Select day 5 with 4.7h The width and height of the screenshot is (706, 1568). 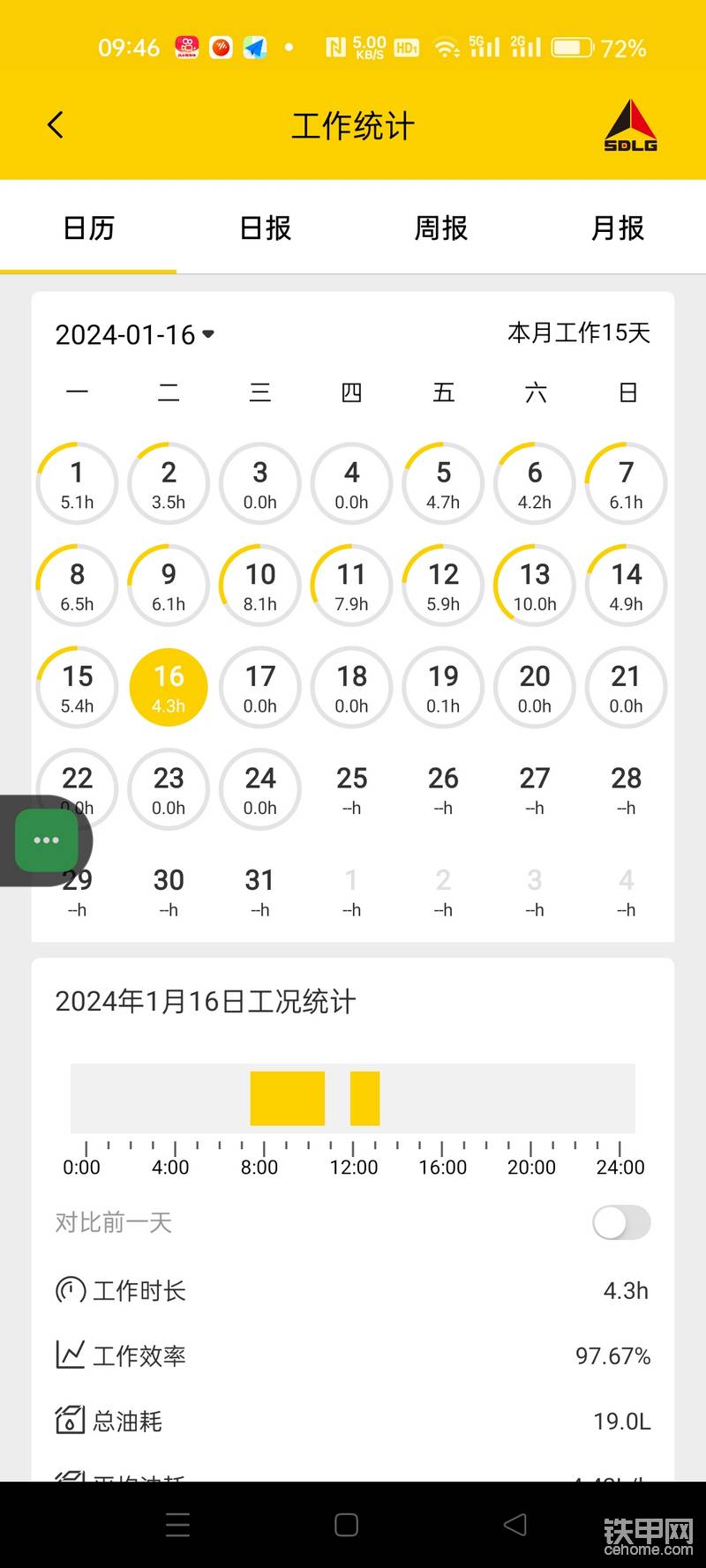(443, 484)
